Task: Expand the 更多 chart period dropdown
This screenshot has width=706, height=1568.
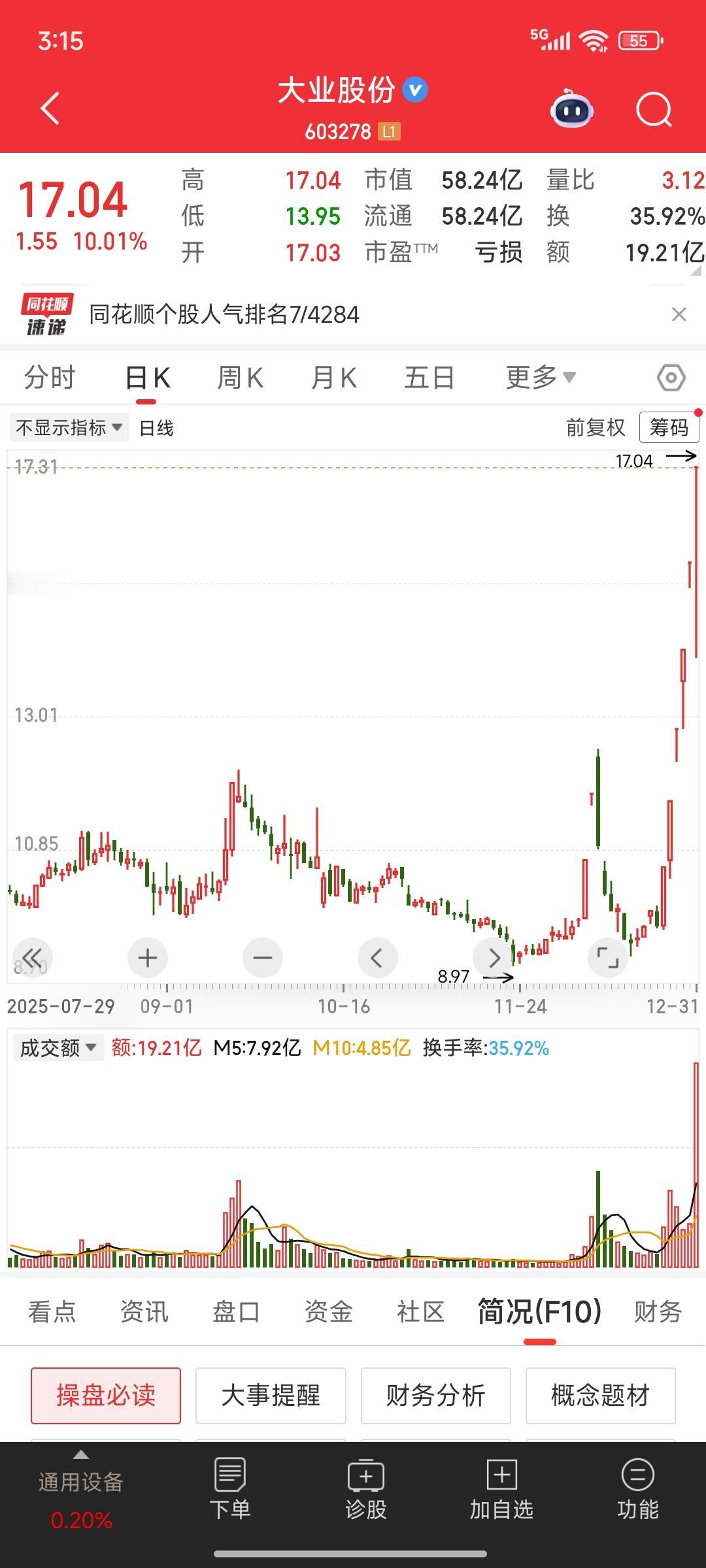Action: point(540,378)
